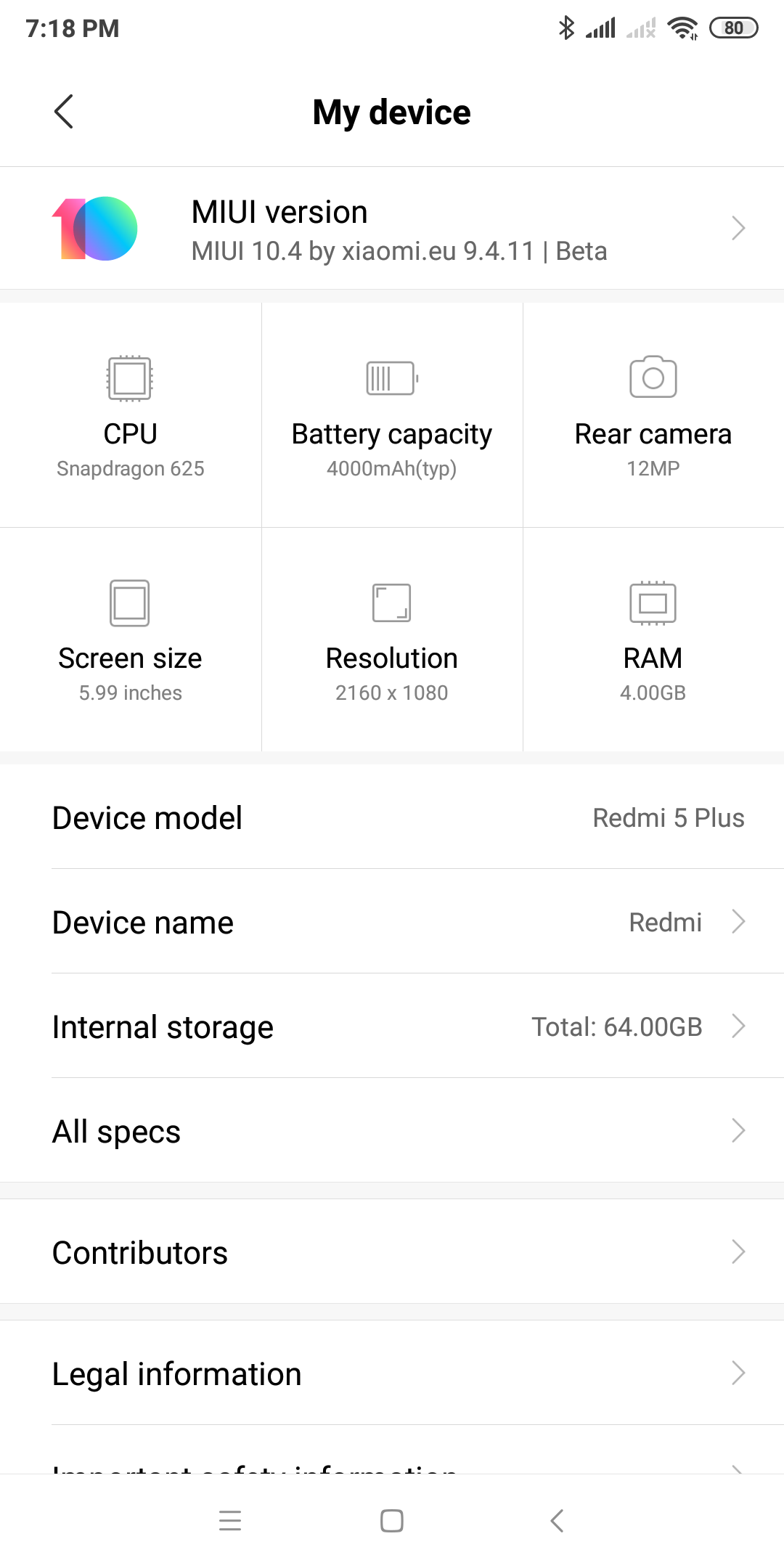This screenshot has width=784, height=1568.
Task: Open the Device name setting
Action: [x=392, y=922]
